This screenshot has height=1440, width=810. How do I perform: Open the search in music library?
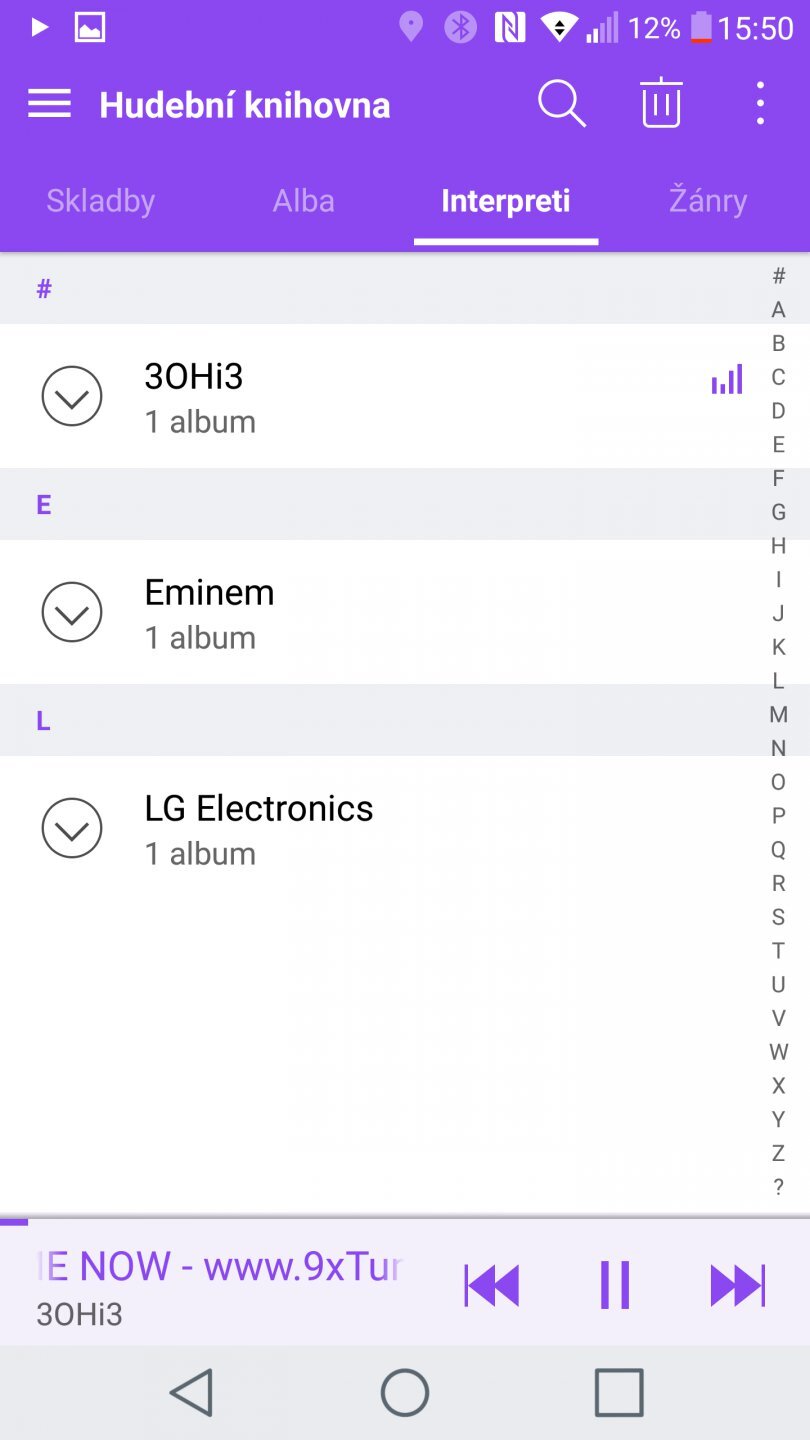(x=561, y=103)
